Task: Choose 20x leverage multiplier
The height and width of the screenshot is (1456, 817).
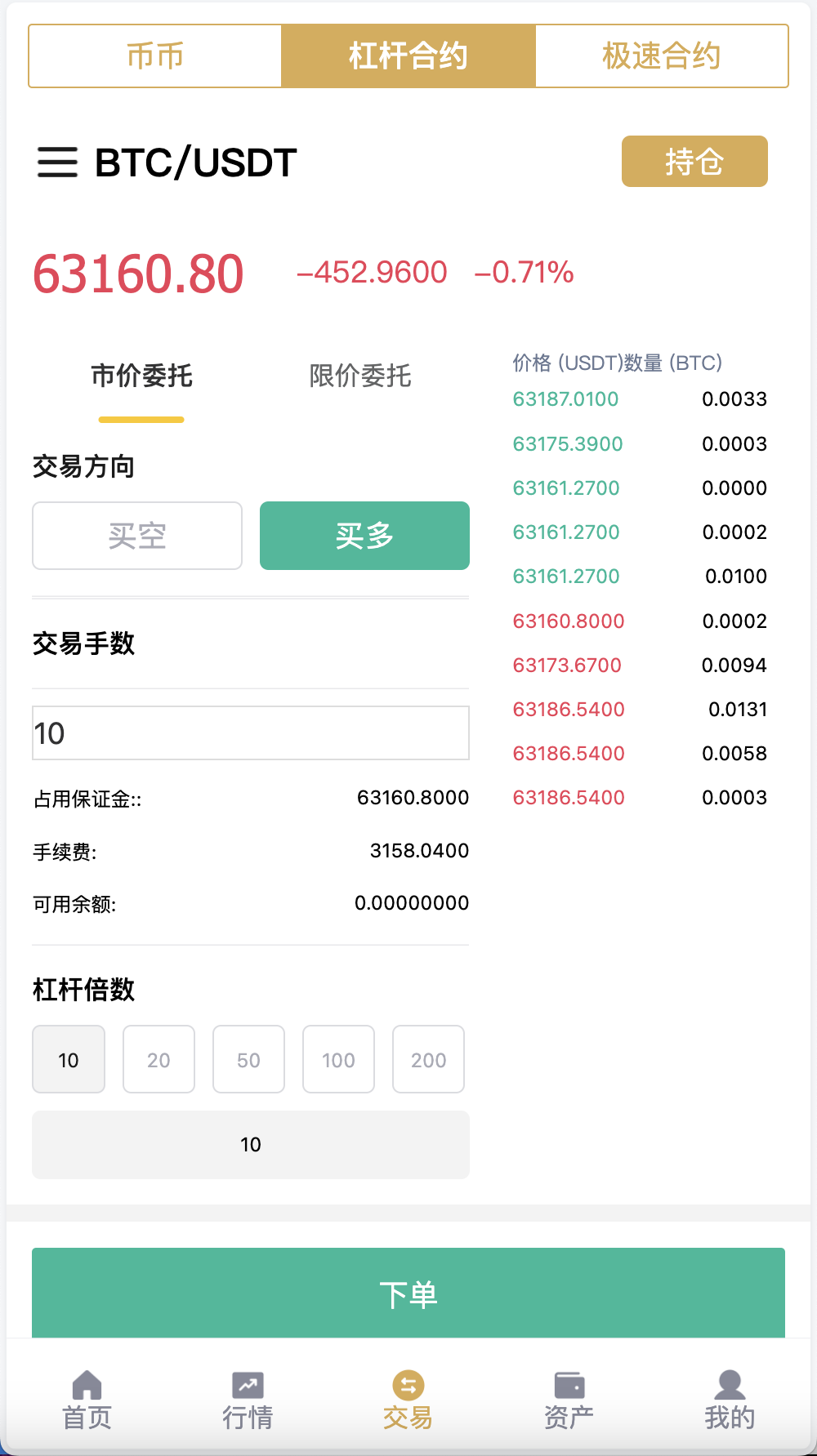Action: point(158,1059)
